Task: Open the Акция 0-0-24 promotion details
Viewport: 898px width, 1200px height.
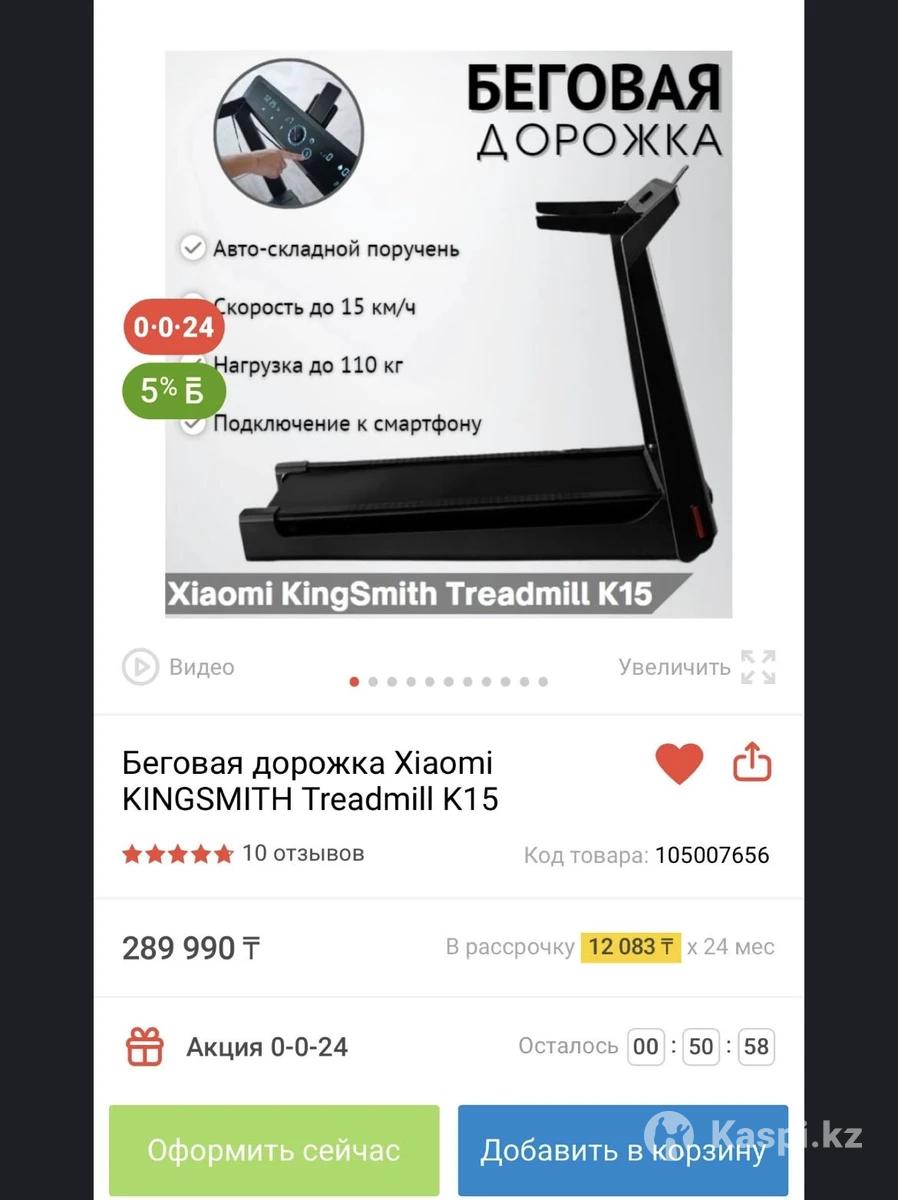Action: 266,1047
